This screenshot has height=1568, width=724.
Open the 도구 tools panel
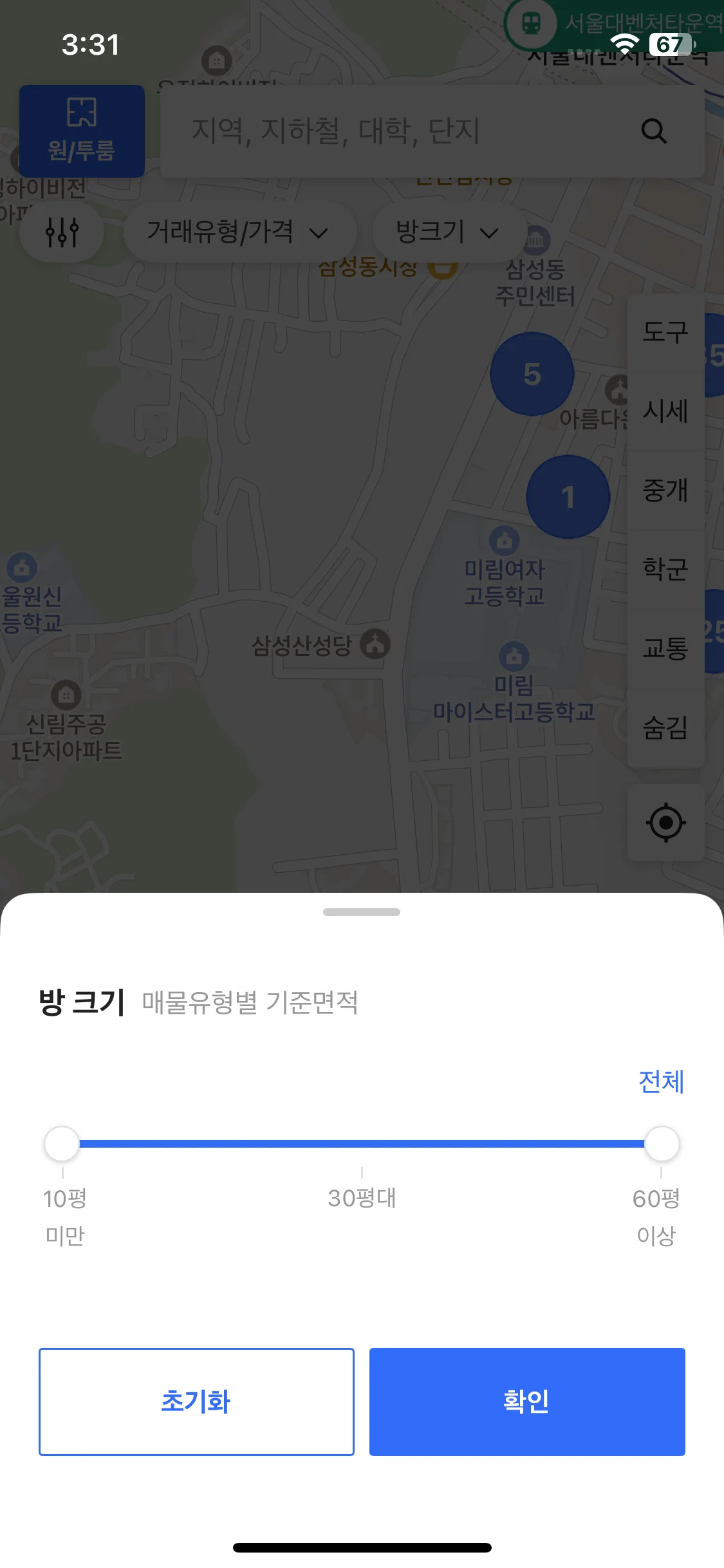click(x=664, y=332)
